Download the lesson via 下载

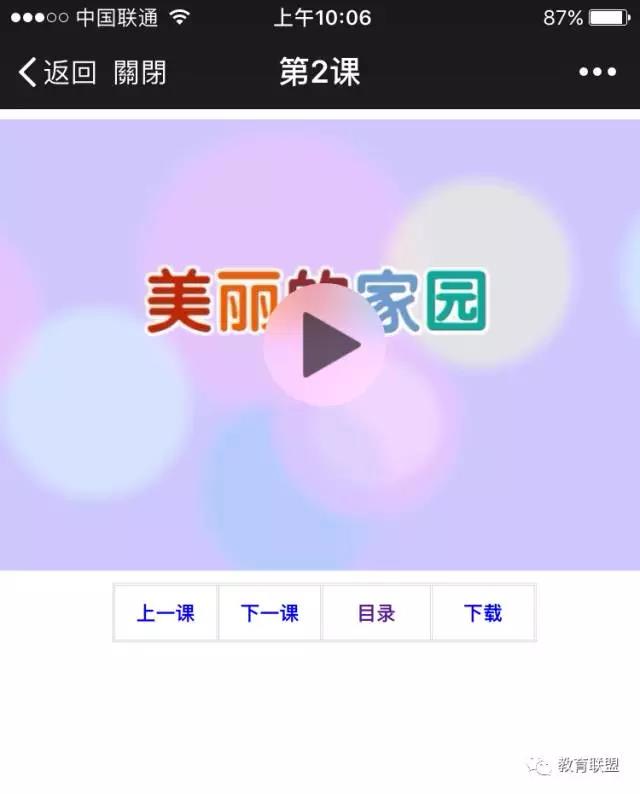pos(483,613)
